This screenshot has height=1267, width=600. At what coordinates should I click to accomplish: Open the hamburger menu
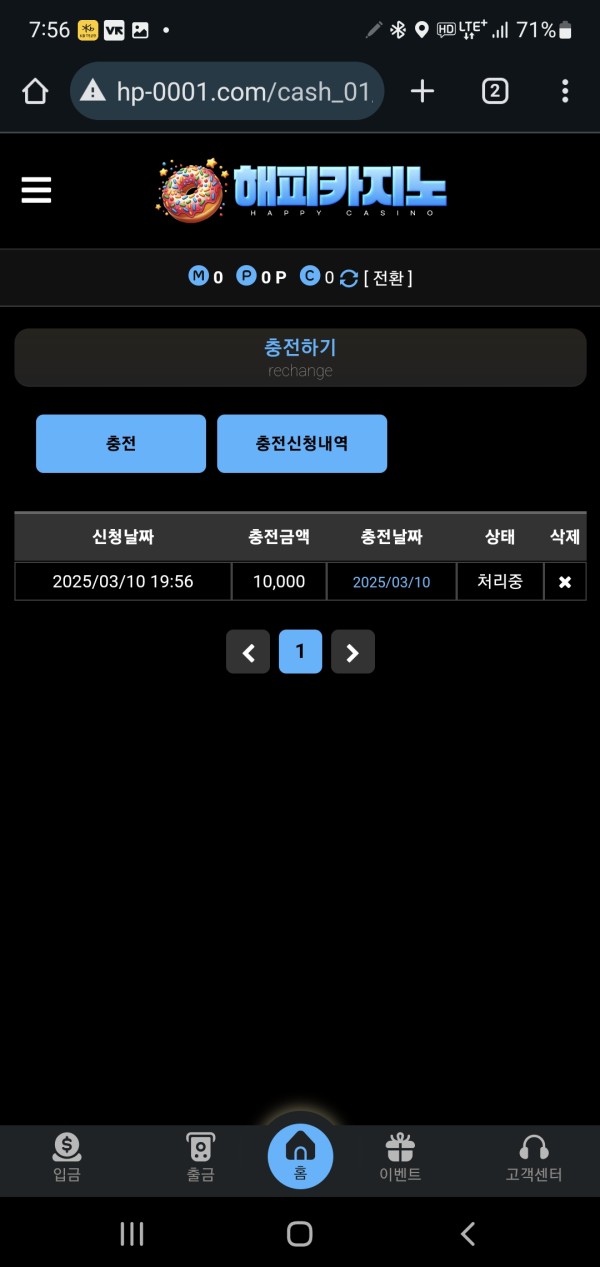point(36,190)
